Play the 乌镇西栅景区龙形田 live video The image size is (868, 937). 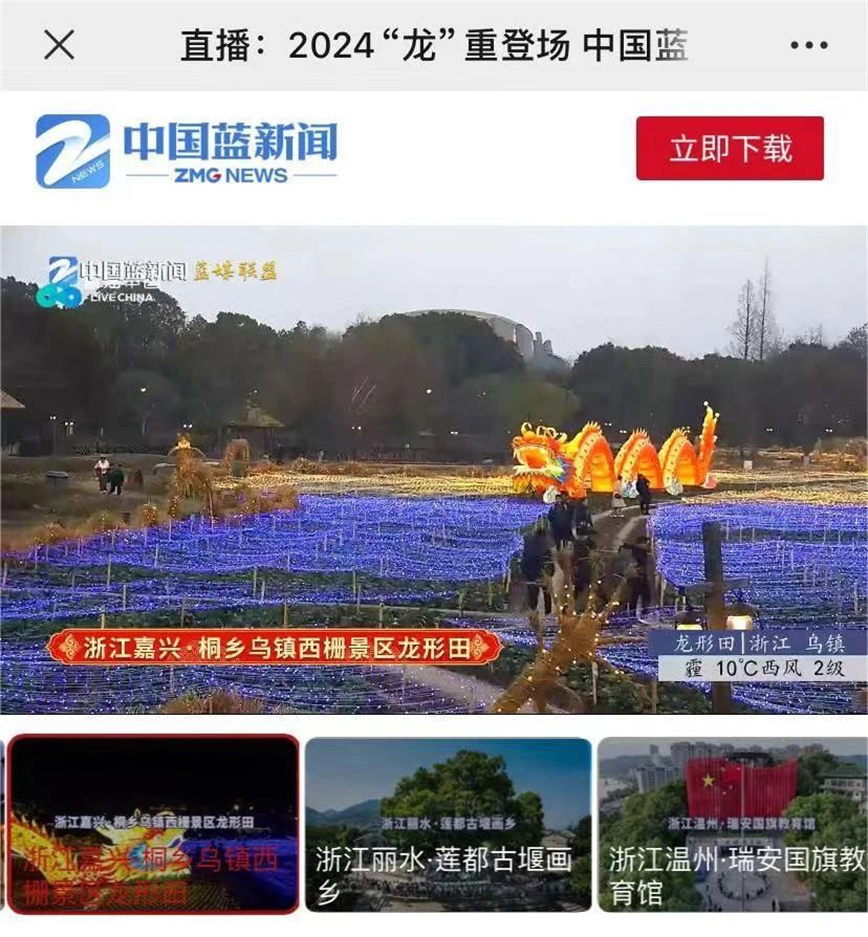434,470
